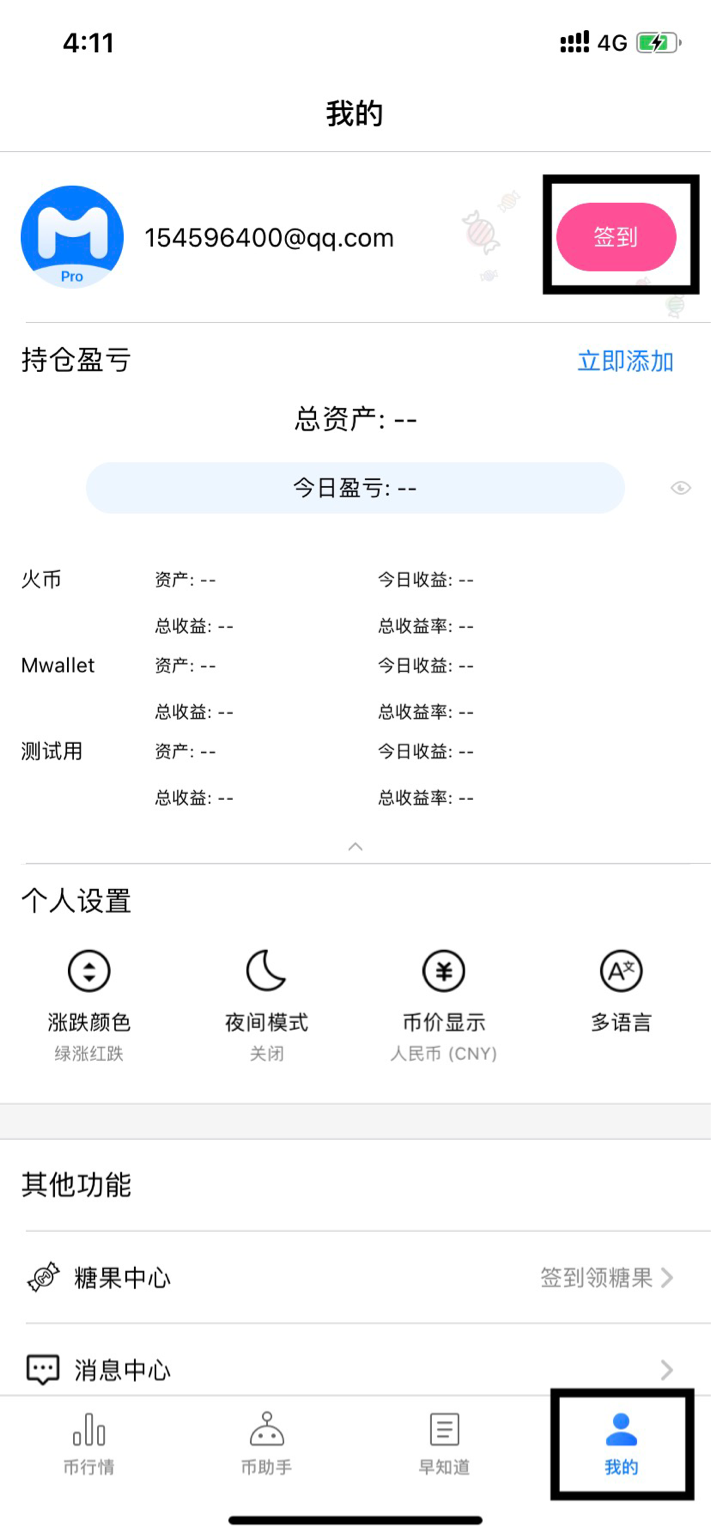
Task: Switch to the 币行情 tab
Action: pyautogui.click(x=89, y=1445)
